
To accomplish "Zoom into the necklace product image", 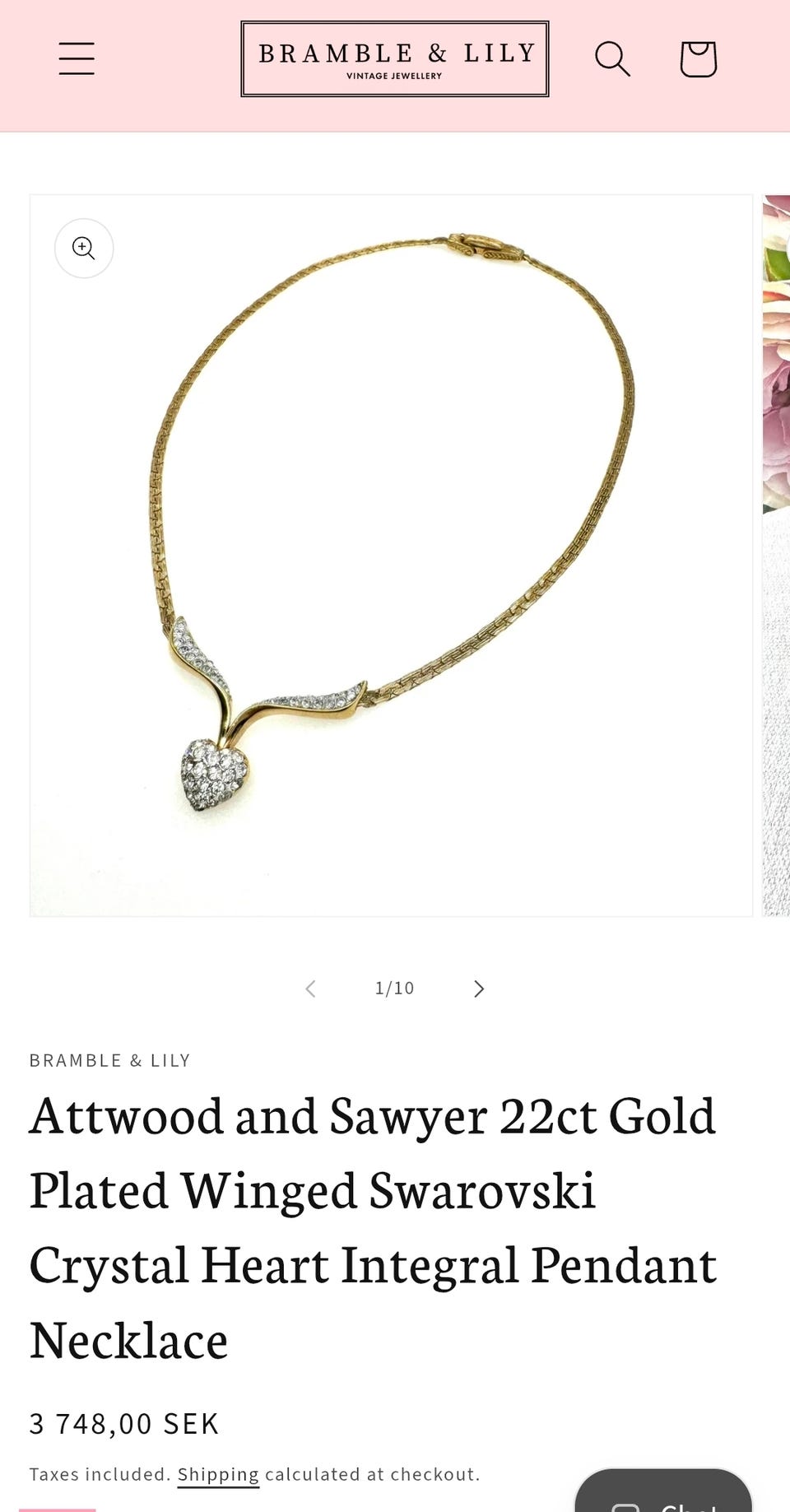I will [x=84, y=248].
